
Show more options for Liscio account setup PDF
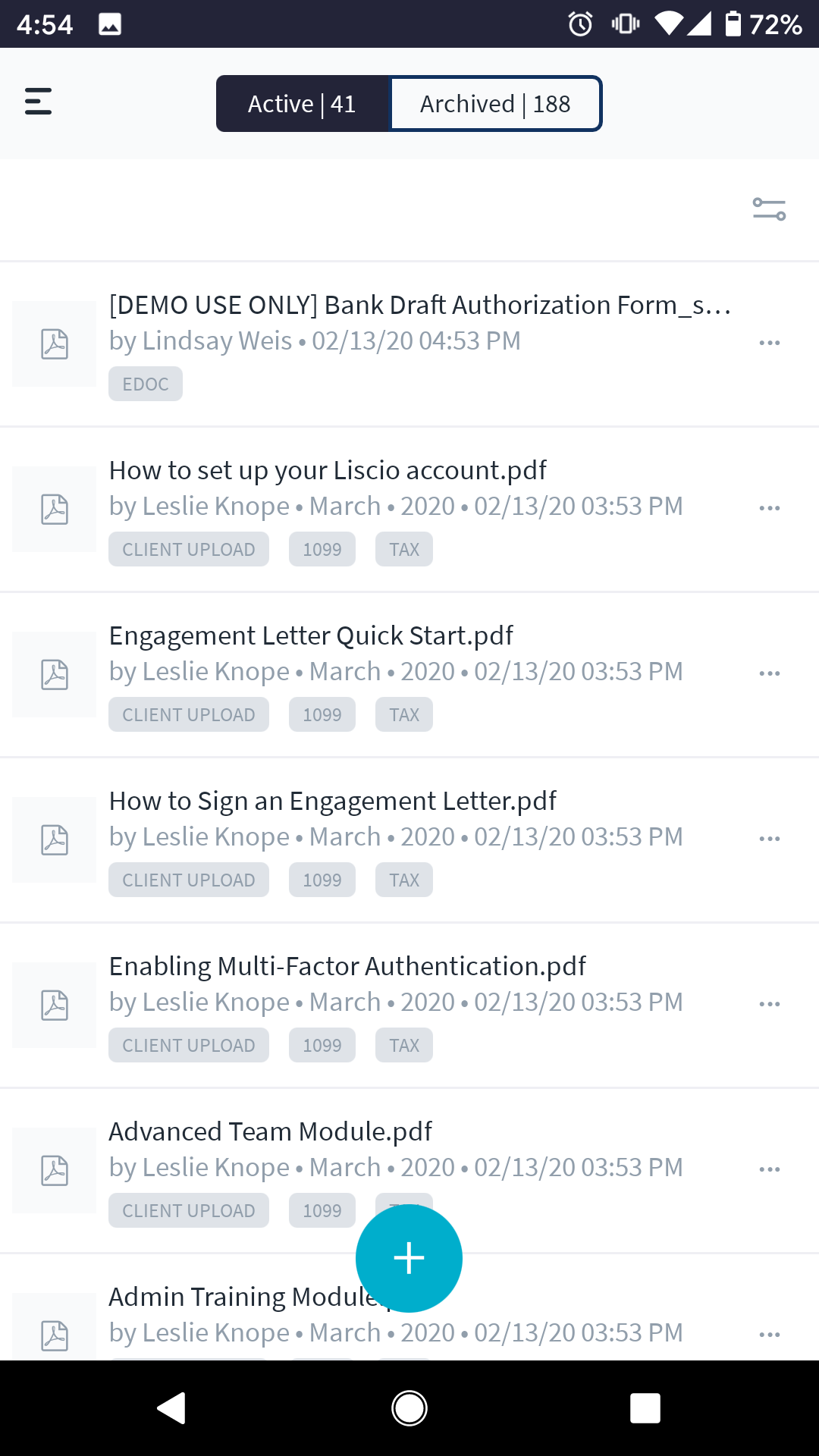click(x=769, y=508)
